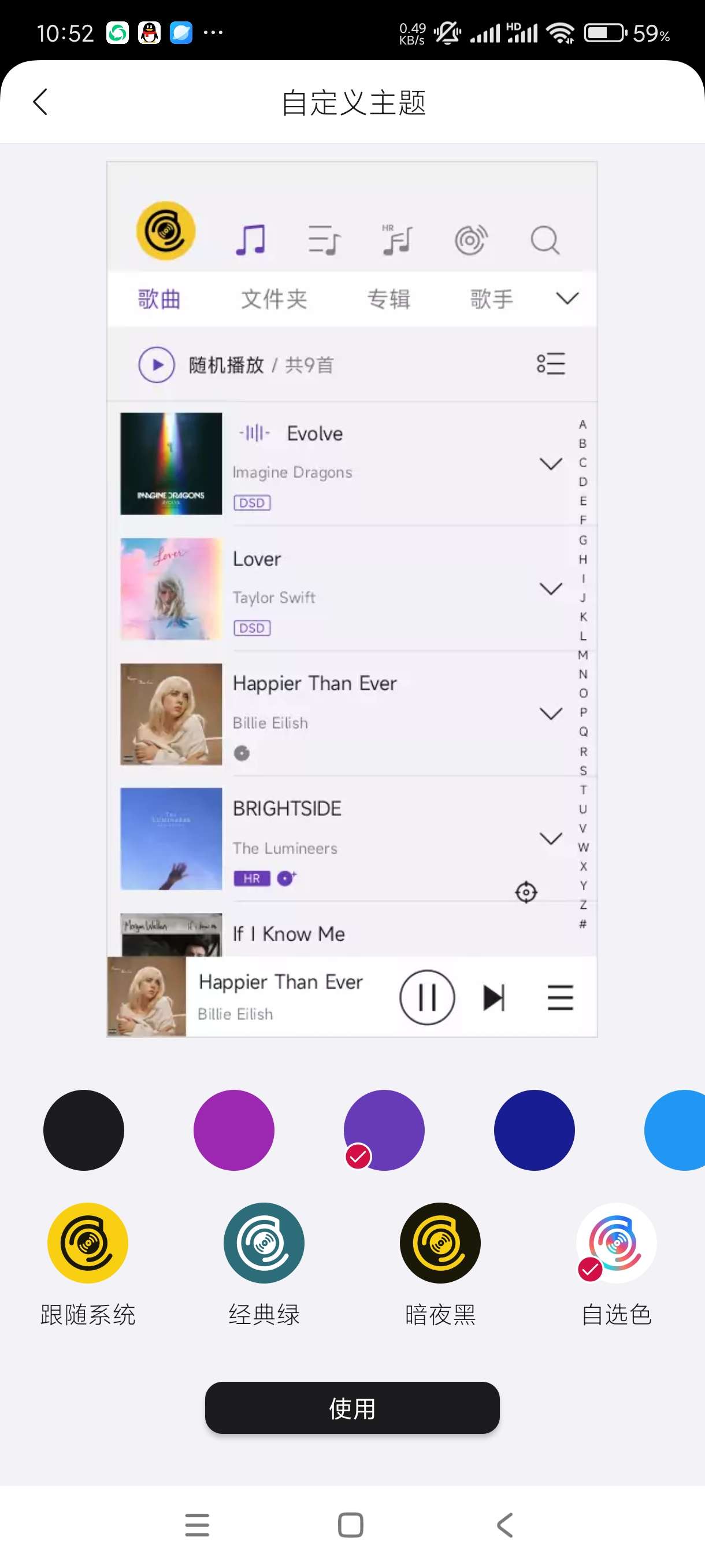
Task: Select the 自选色 custom color theme
Action: [x=616, y=1243]
